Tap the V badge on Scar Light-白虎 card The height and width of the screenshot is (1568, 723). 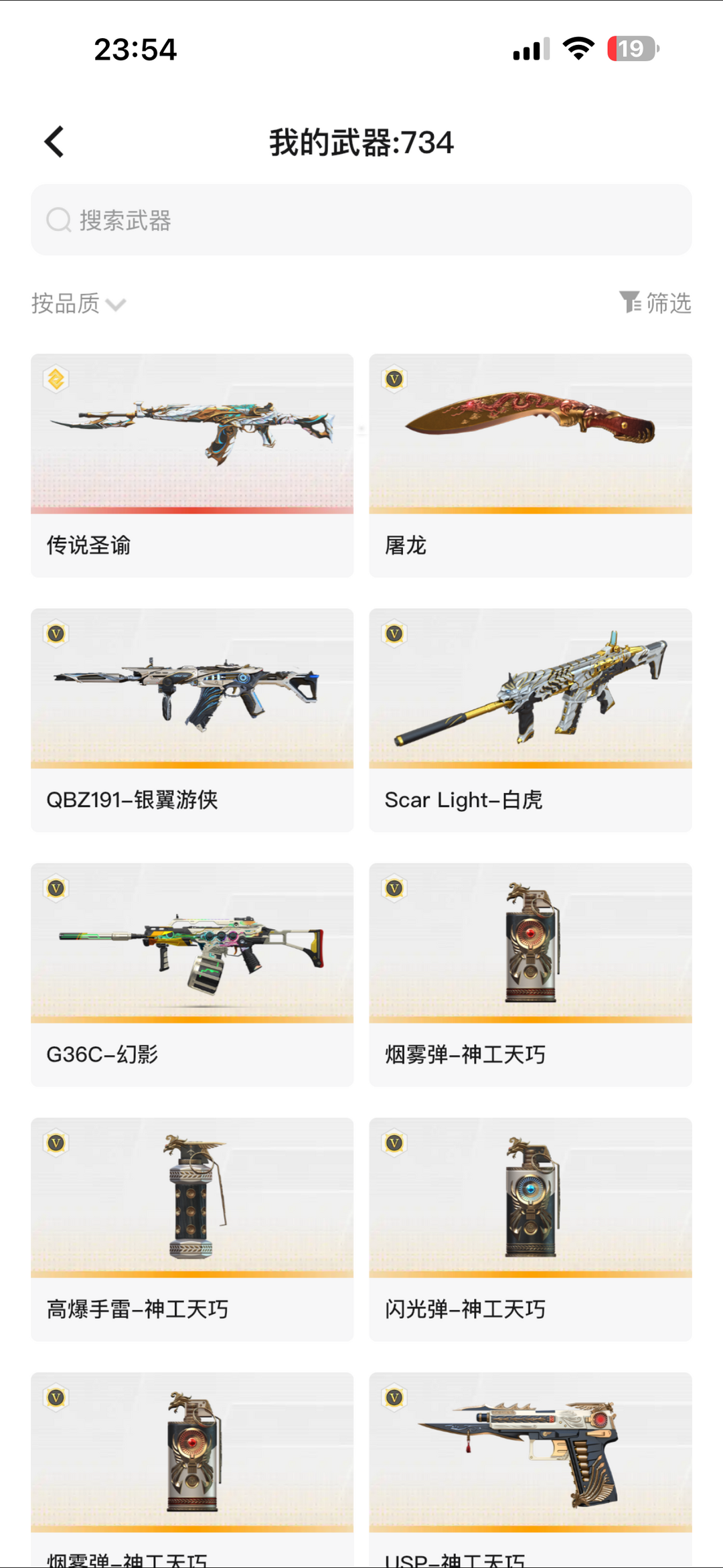tap(394, 634)
